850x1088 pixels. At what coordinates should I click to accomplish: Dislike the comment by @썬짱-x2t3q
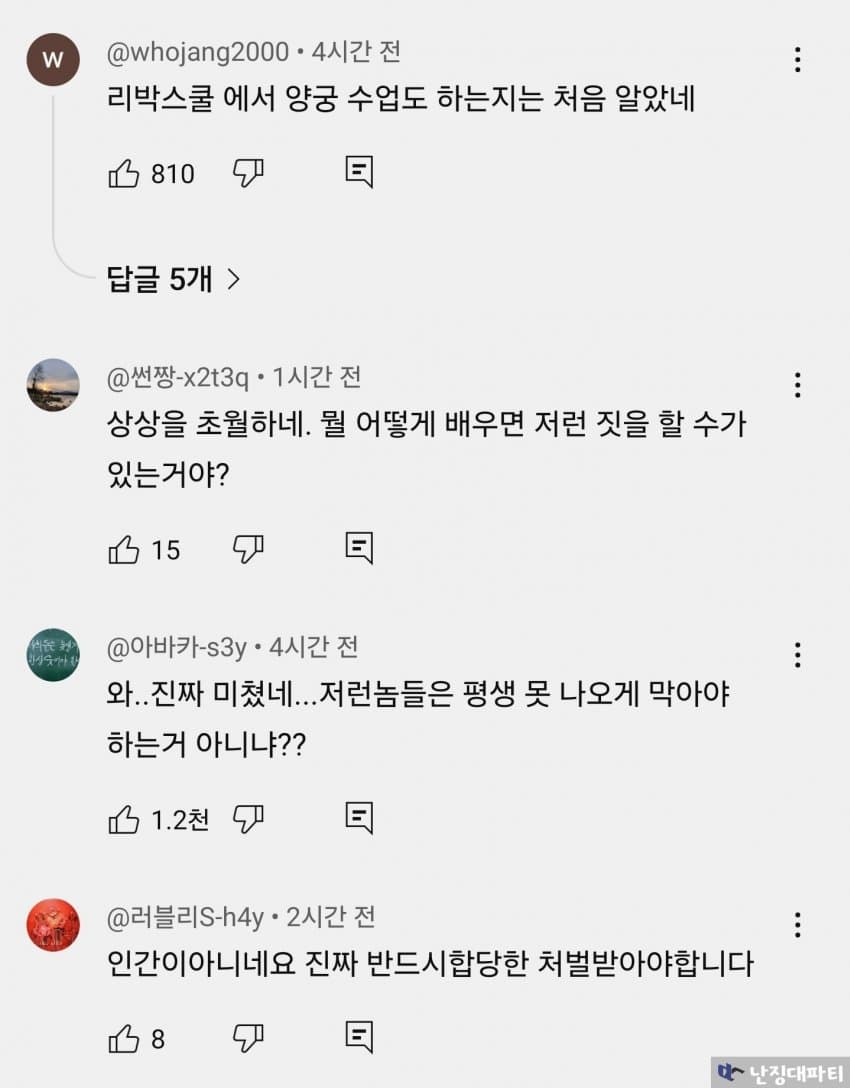(248, 548)
